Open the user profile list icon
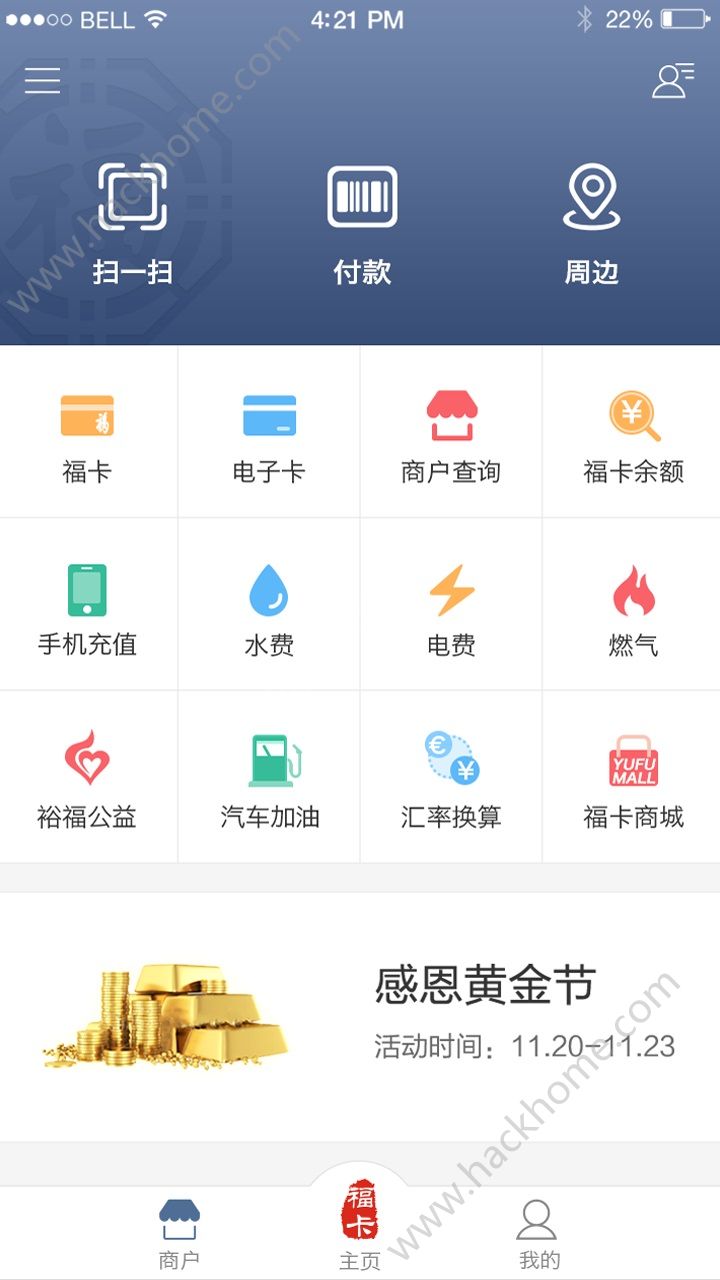 tap(673, 80)
